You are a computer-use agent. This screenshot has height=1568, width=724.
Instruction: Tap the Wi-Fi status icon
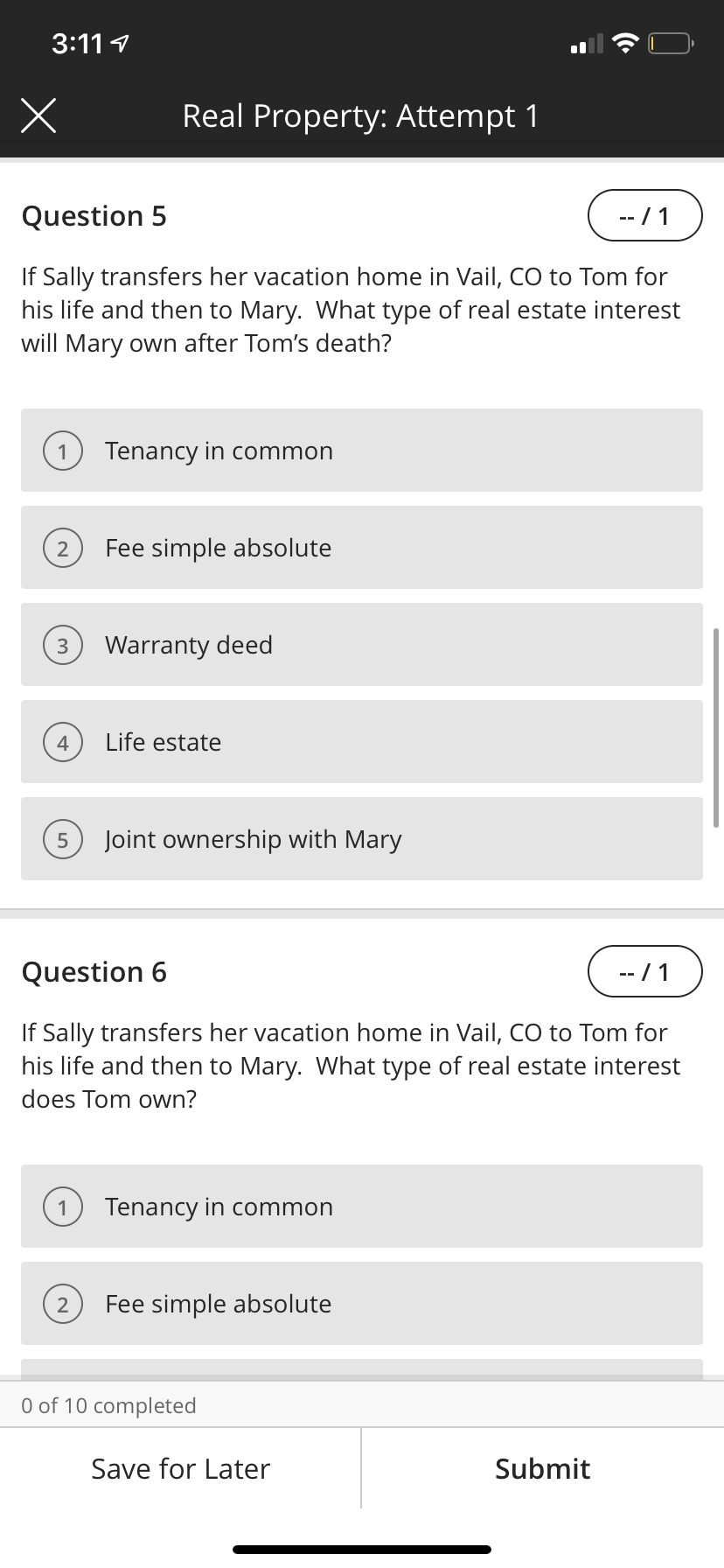[x=623, y=43]
